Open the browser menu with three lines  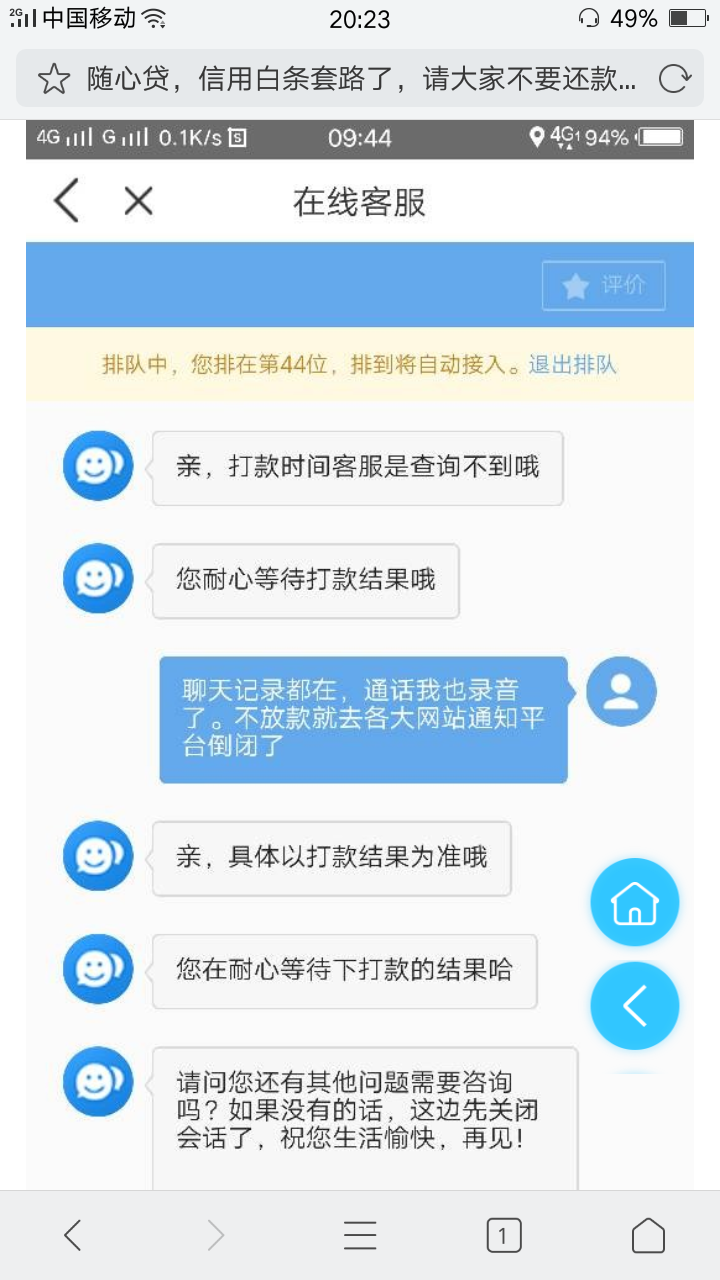[360, 1236]
